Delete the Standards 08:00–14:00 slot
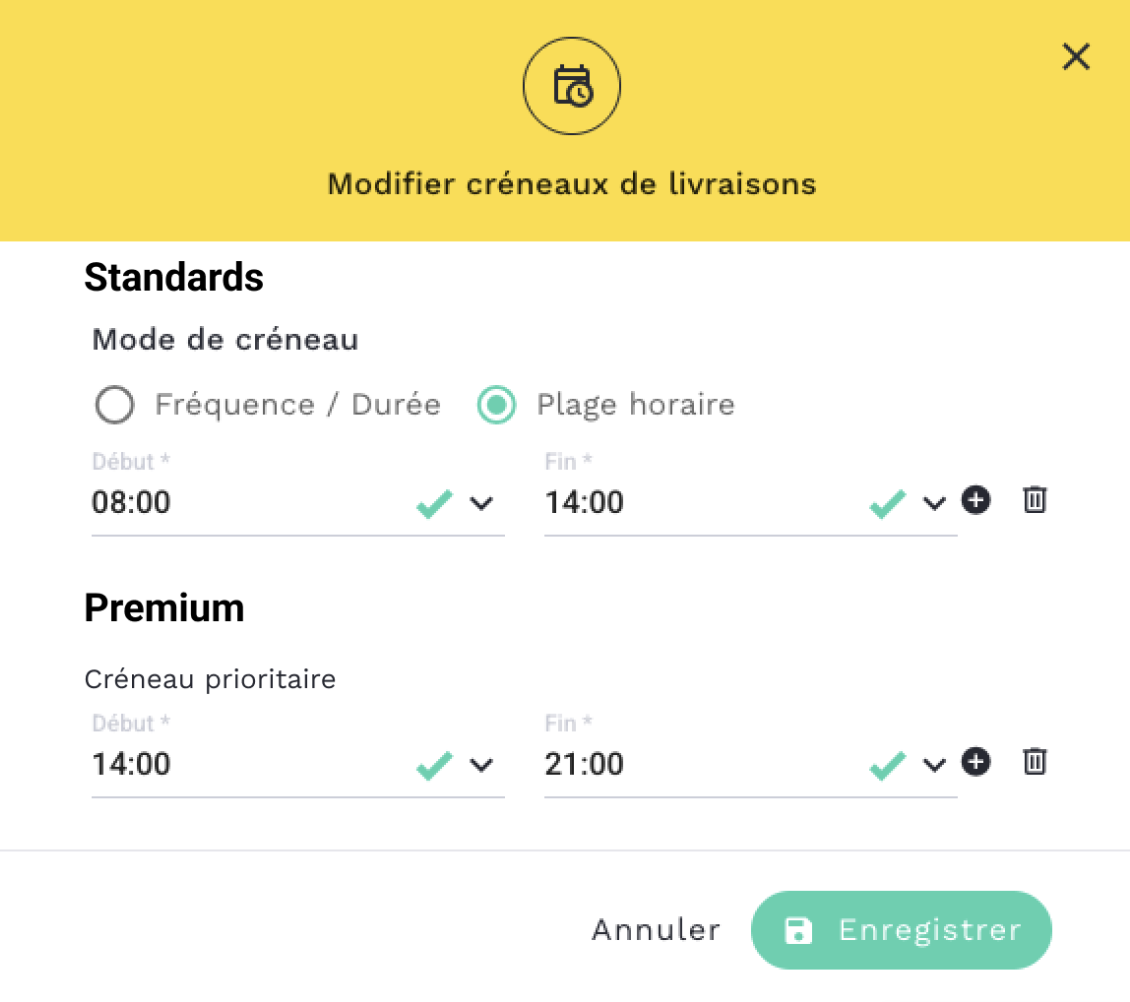This screenshot has height=1002, width=1130. (1035, 500)
